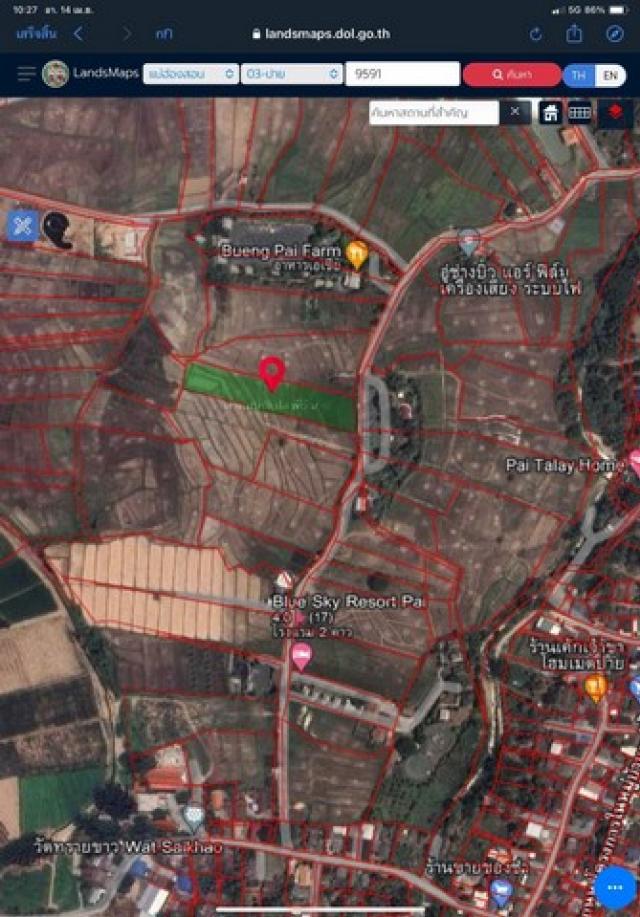Open the LandsMaps hamburger menu
The width and height of the screenshot is (640, 917).
tap(26, 75)
